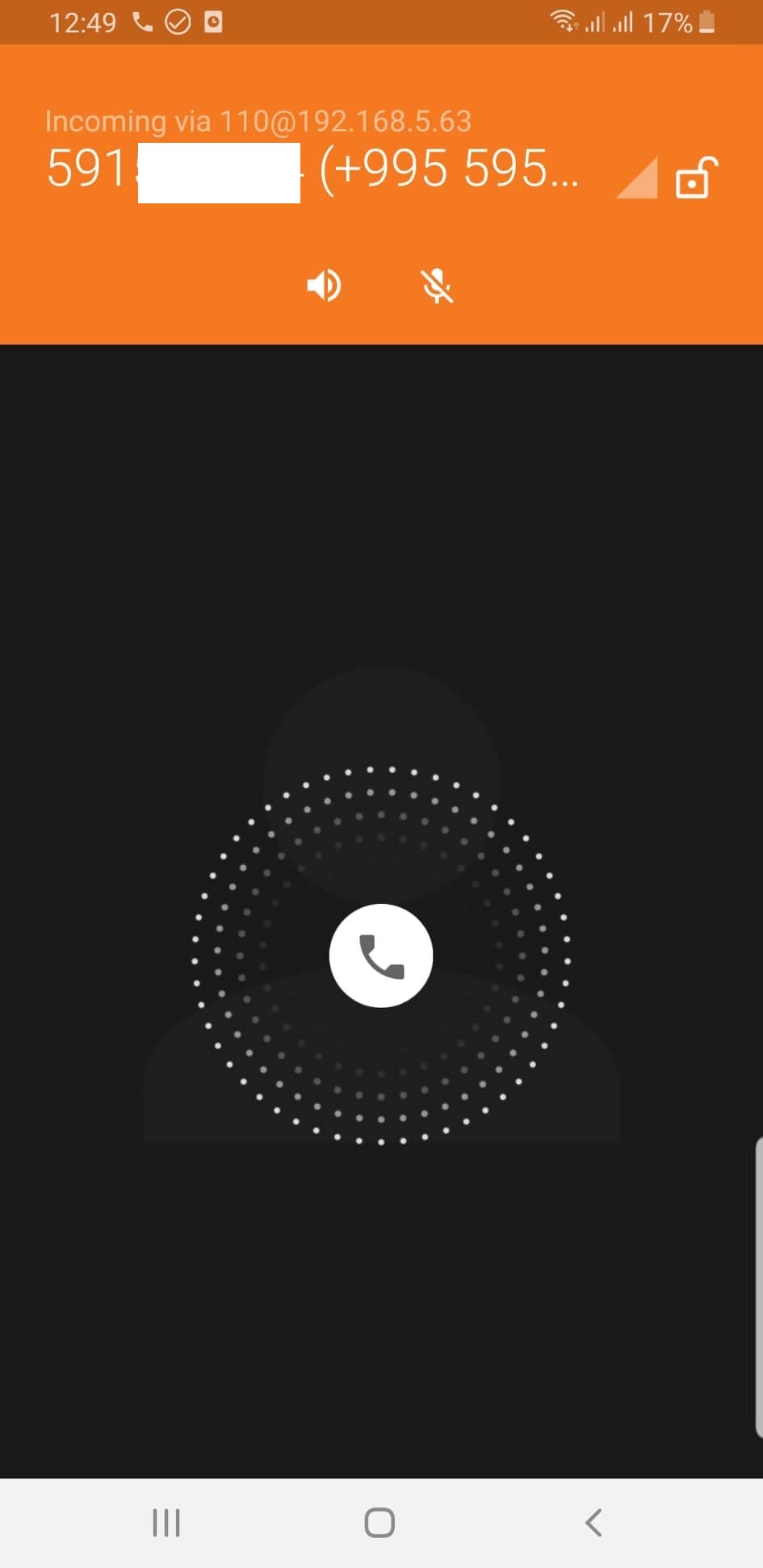Toggle the speaker for this call
This screenshot has height=1568, width=763.
pos(324,286)
